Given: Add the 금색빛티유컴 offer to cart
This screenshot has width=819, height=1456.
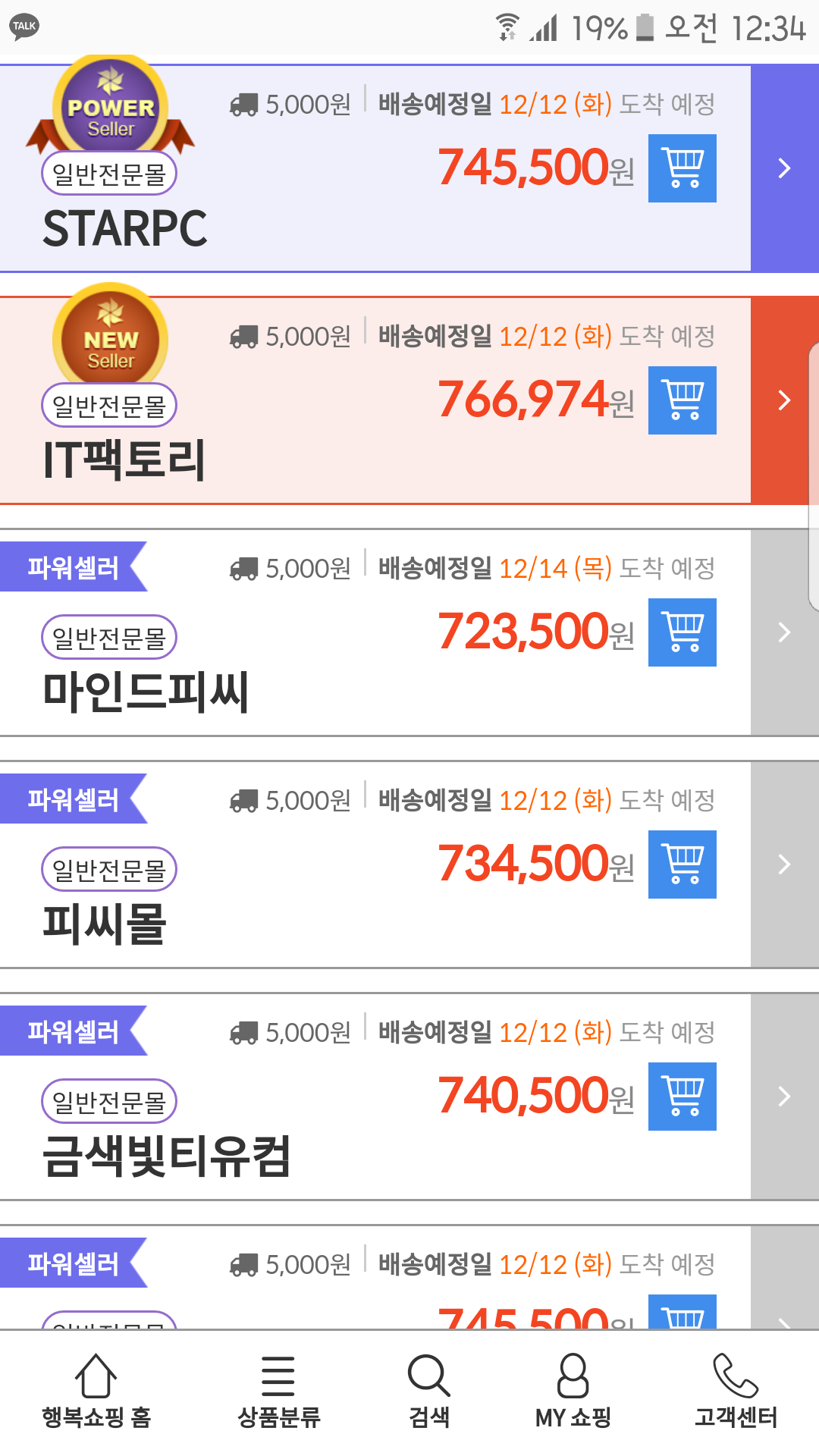Looking at the screenshot, I should (682, 1097).
